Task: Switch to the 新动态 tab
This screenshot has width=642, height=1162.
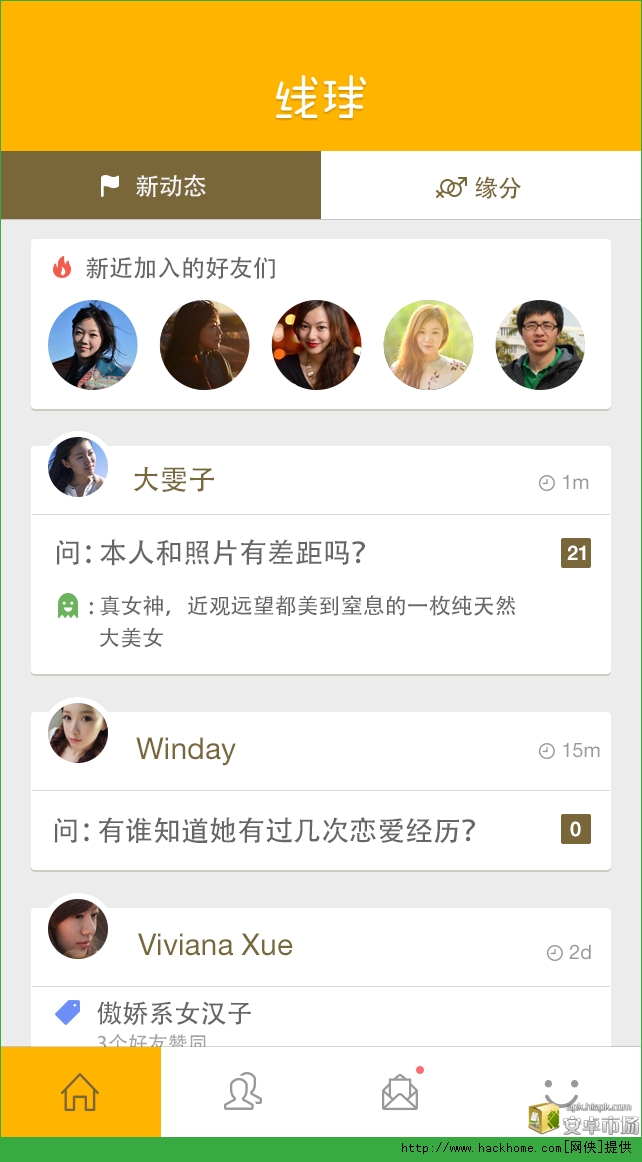Action: pos(160,186)
